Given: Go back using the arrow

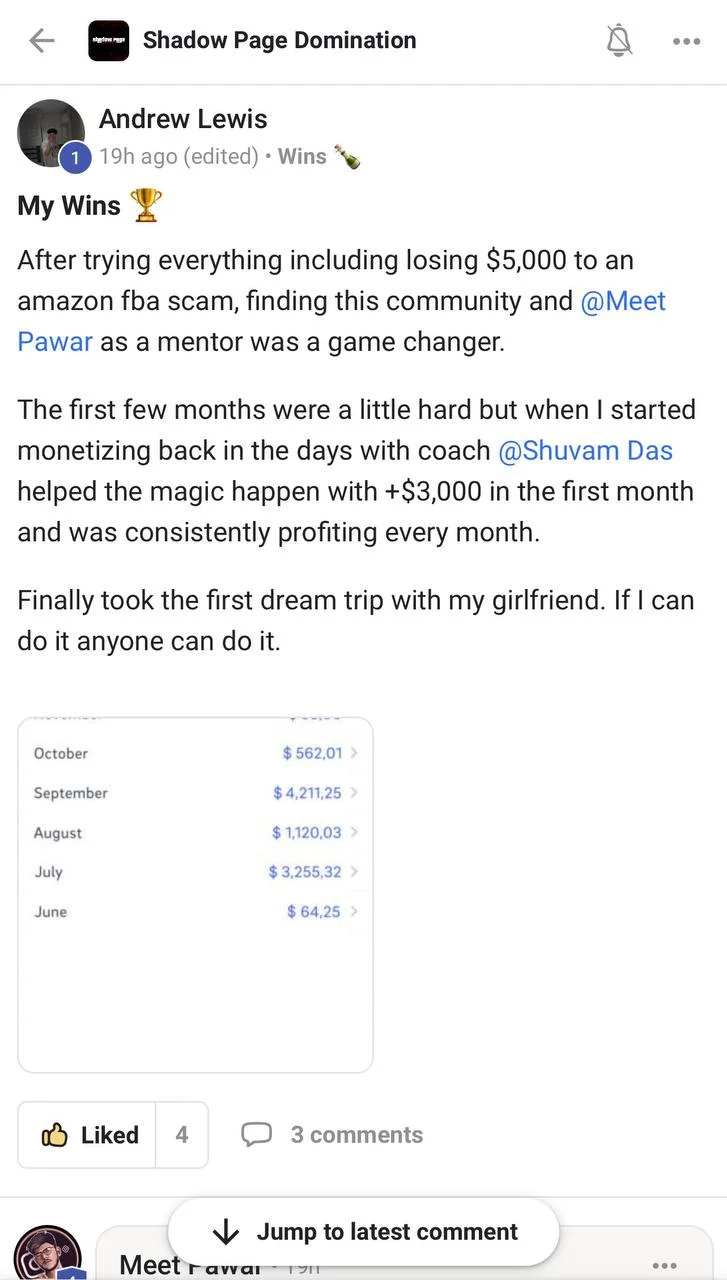Looking at the screenshot, I should pos(42,41).
